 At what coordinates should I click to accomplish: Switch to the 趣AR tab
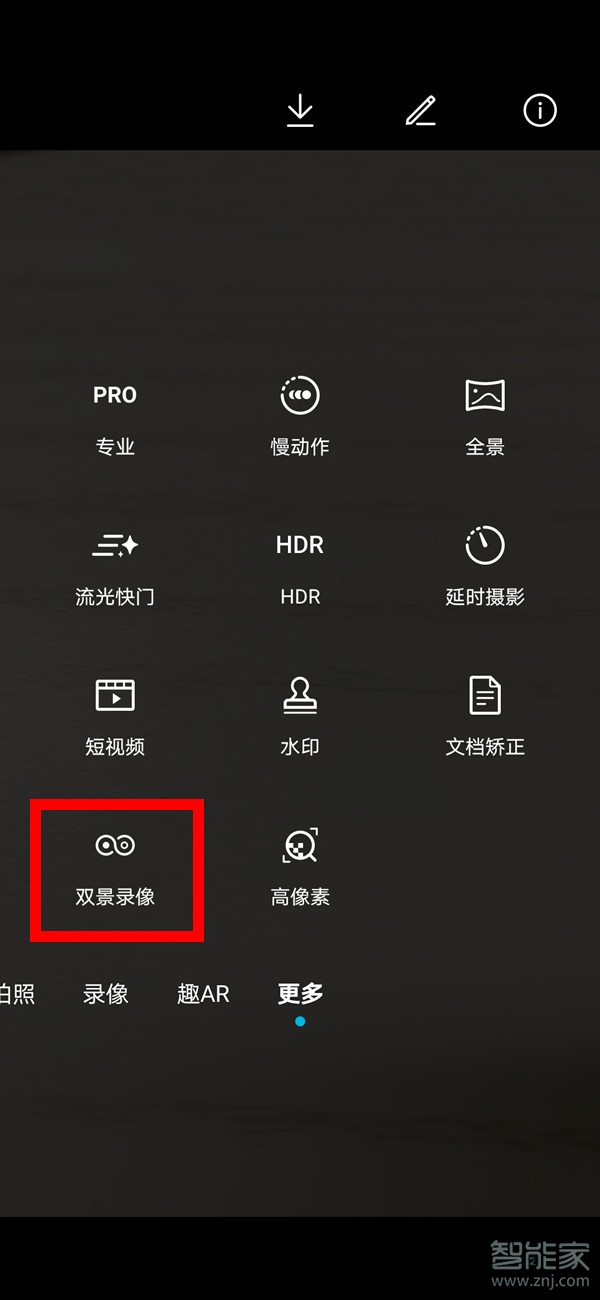pyautogui.click(x=203, y=994)
